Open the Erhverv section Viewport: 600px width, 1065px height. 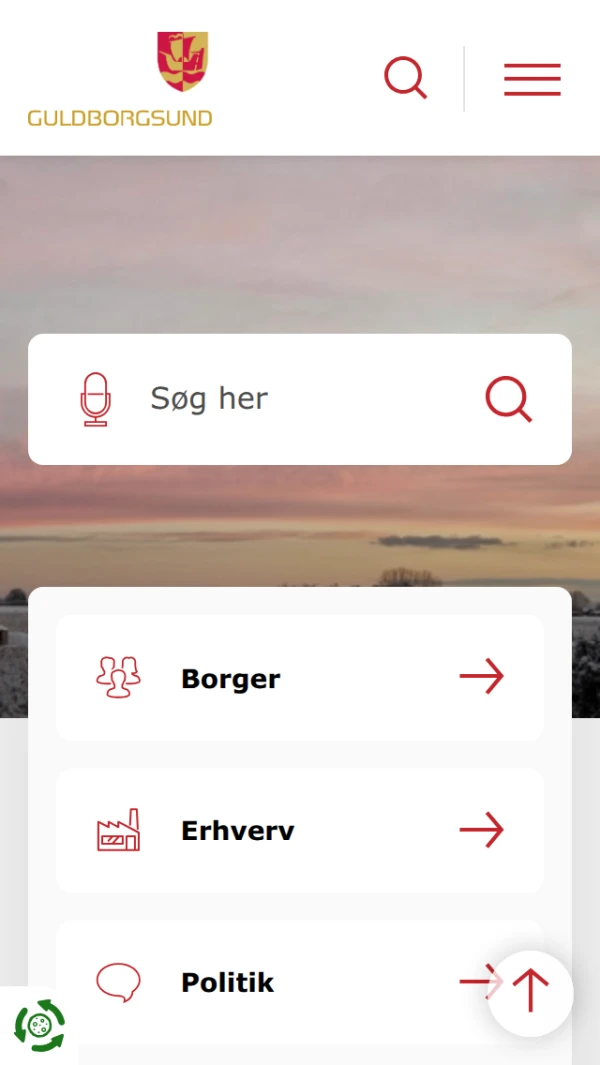tap(300, 830)
